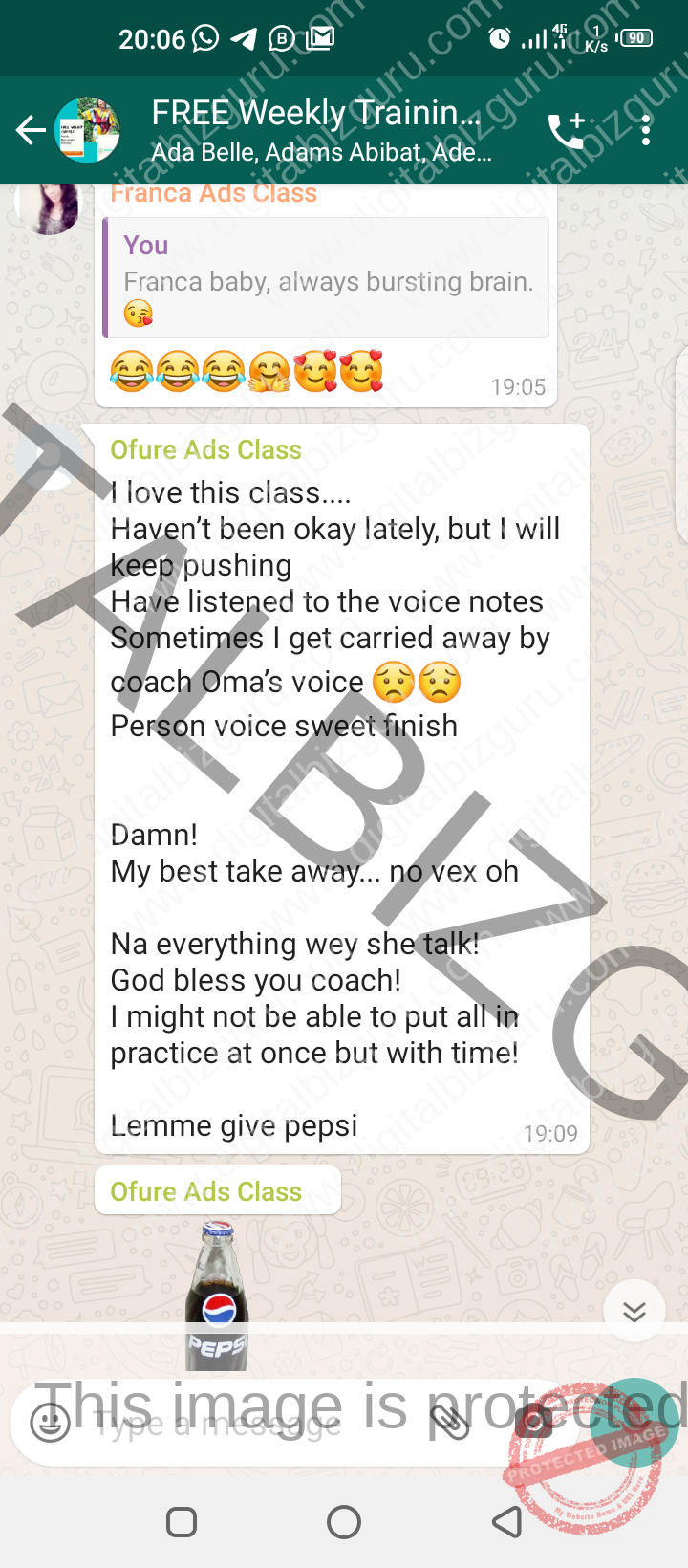Viewport: 688px width, 1568px height.
Task: Open group info for FREE Weekly Training
Action: 320,130
